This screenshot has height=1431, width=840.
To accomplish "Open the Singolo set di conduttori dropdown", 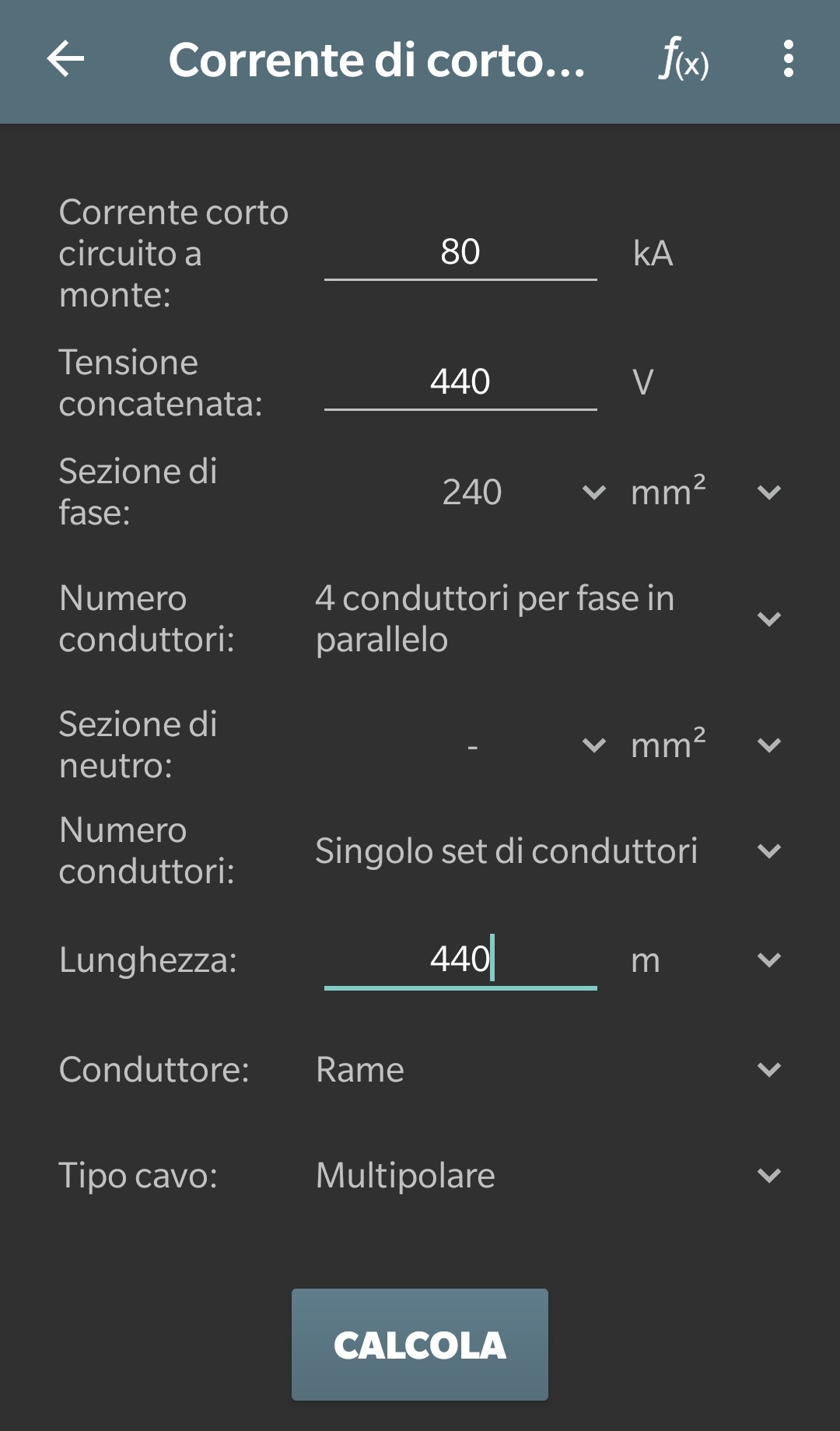I will tap(546, 851).
